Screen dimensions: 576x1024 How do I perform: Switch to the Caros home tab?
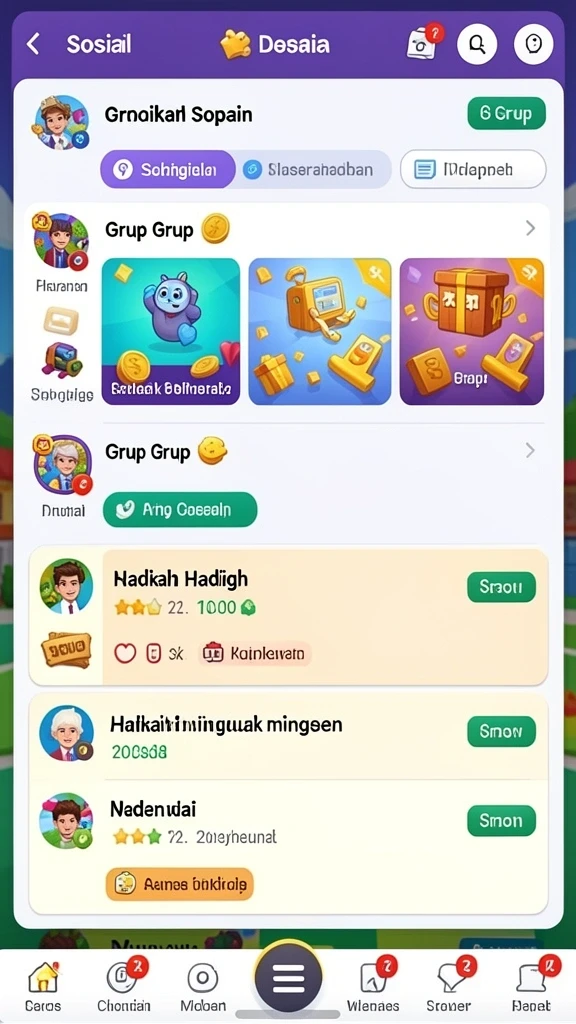tap(43, 987)
